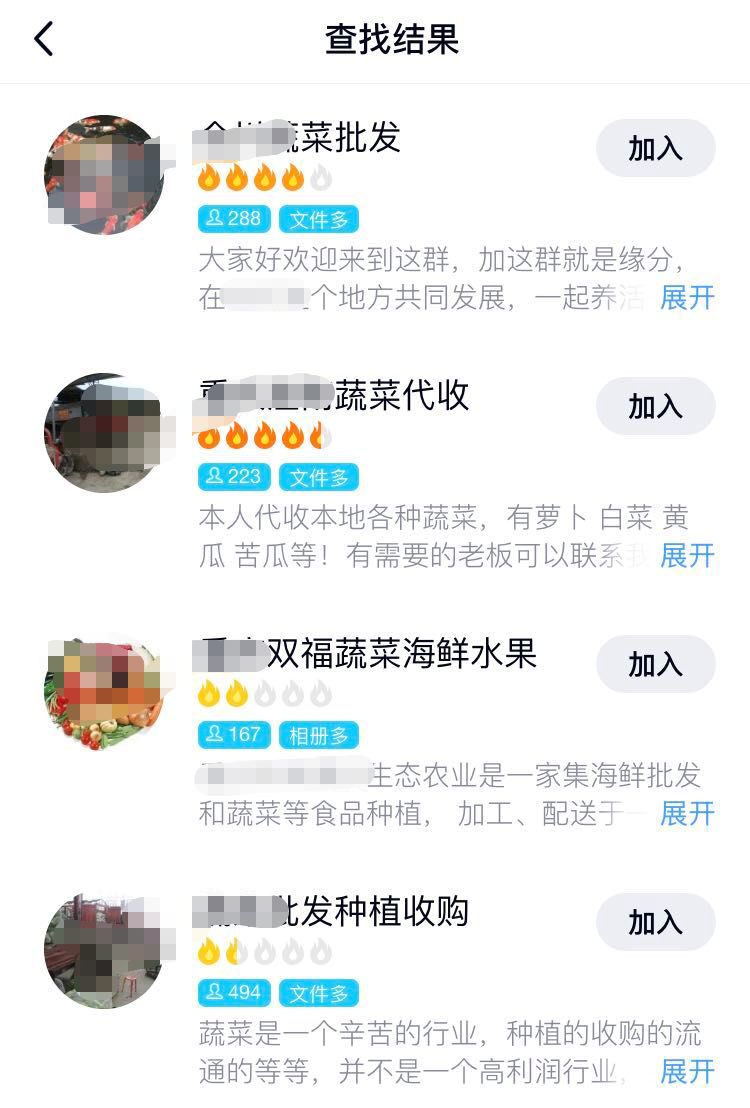The width and height of the screenshot is (750, 1108).
Task: Expand the 蔬菜代收 group description
Action: 685,558
